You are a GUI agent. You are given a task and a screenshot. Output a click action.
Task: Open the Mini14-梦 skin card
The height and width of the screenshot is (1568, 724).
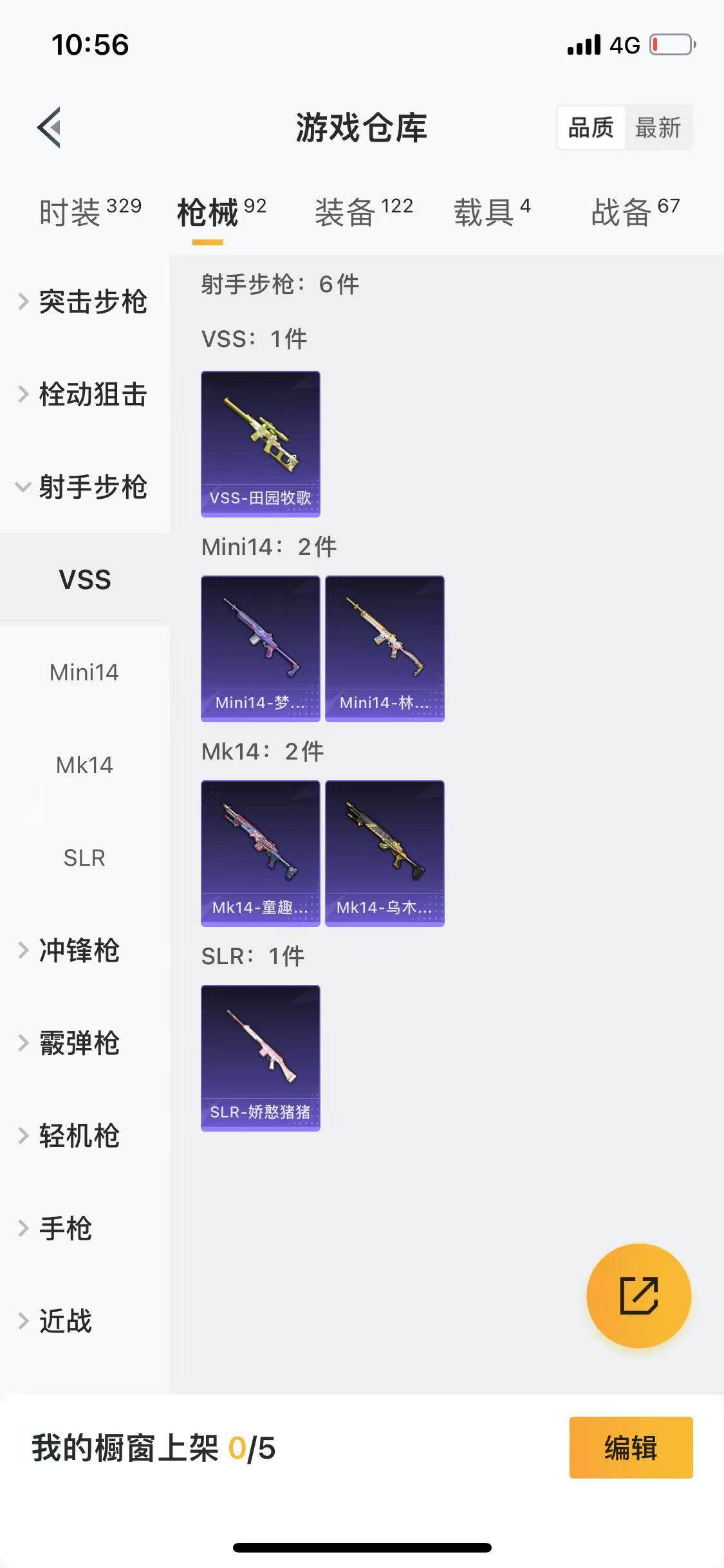259,649
